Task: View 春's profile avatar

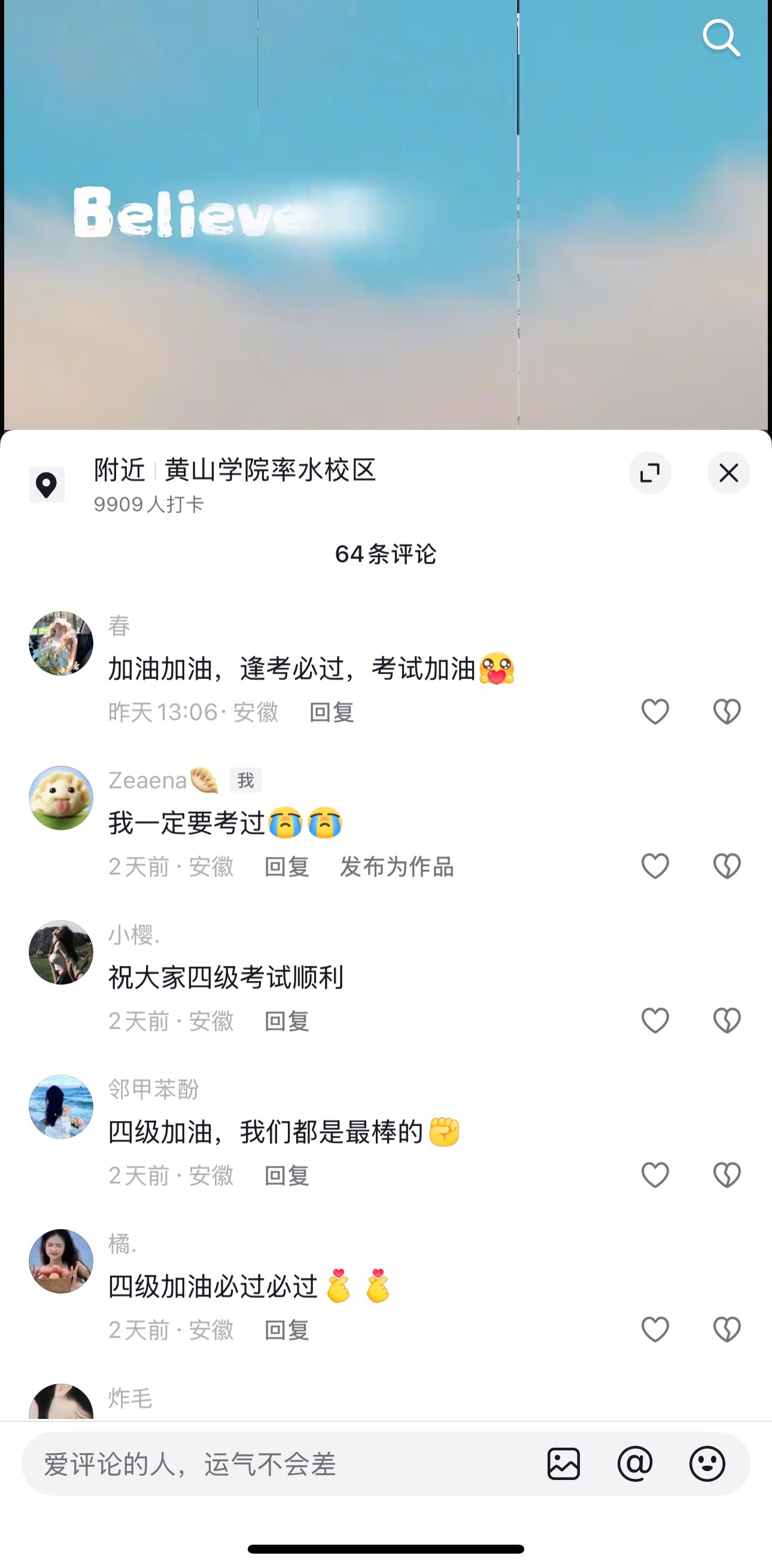Action: pos(61,644)
